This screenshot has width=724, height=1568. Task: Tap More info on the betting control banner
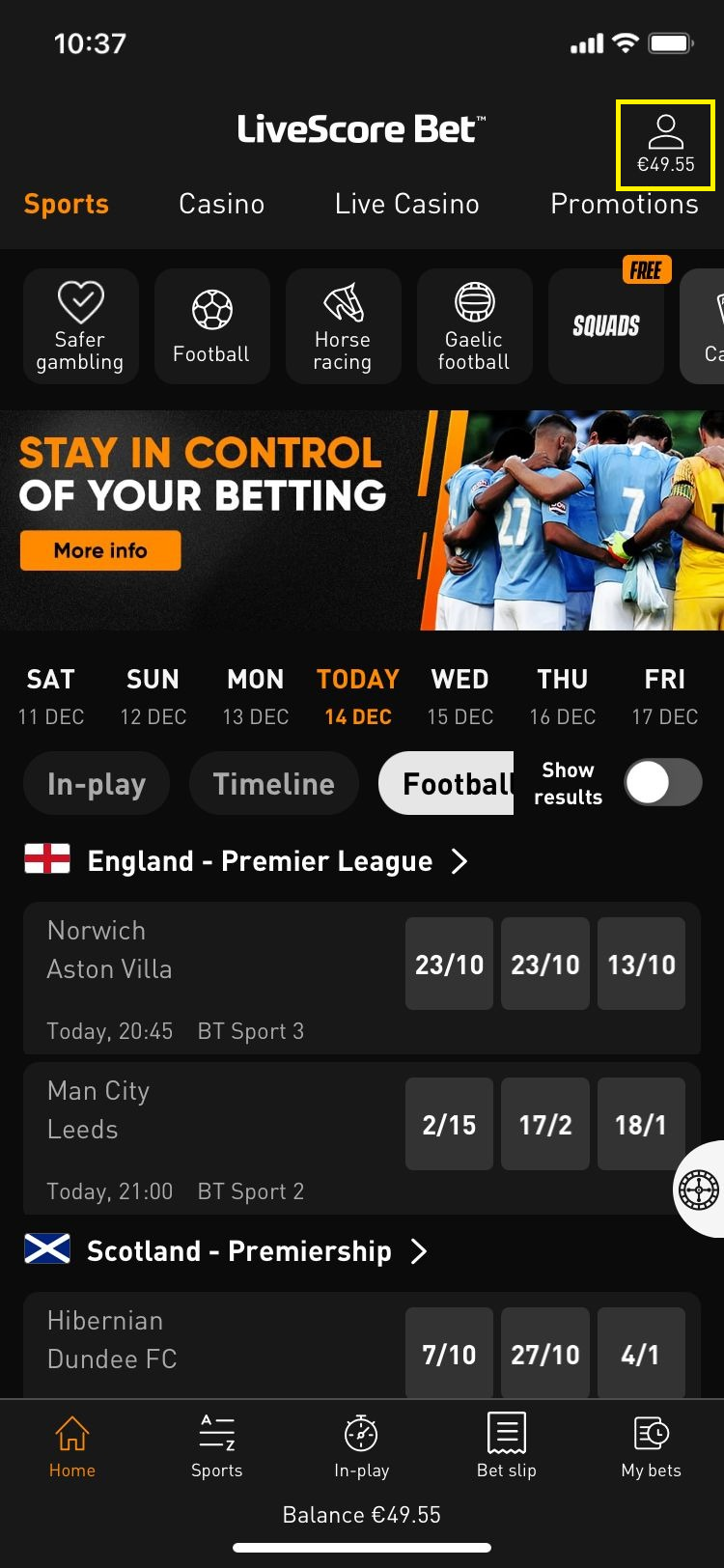coord(100,550)
